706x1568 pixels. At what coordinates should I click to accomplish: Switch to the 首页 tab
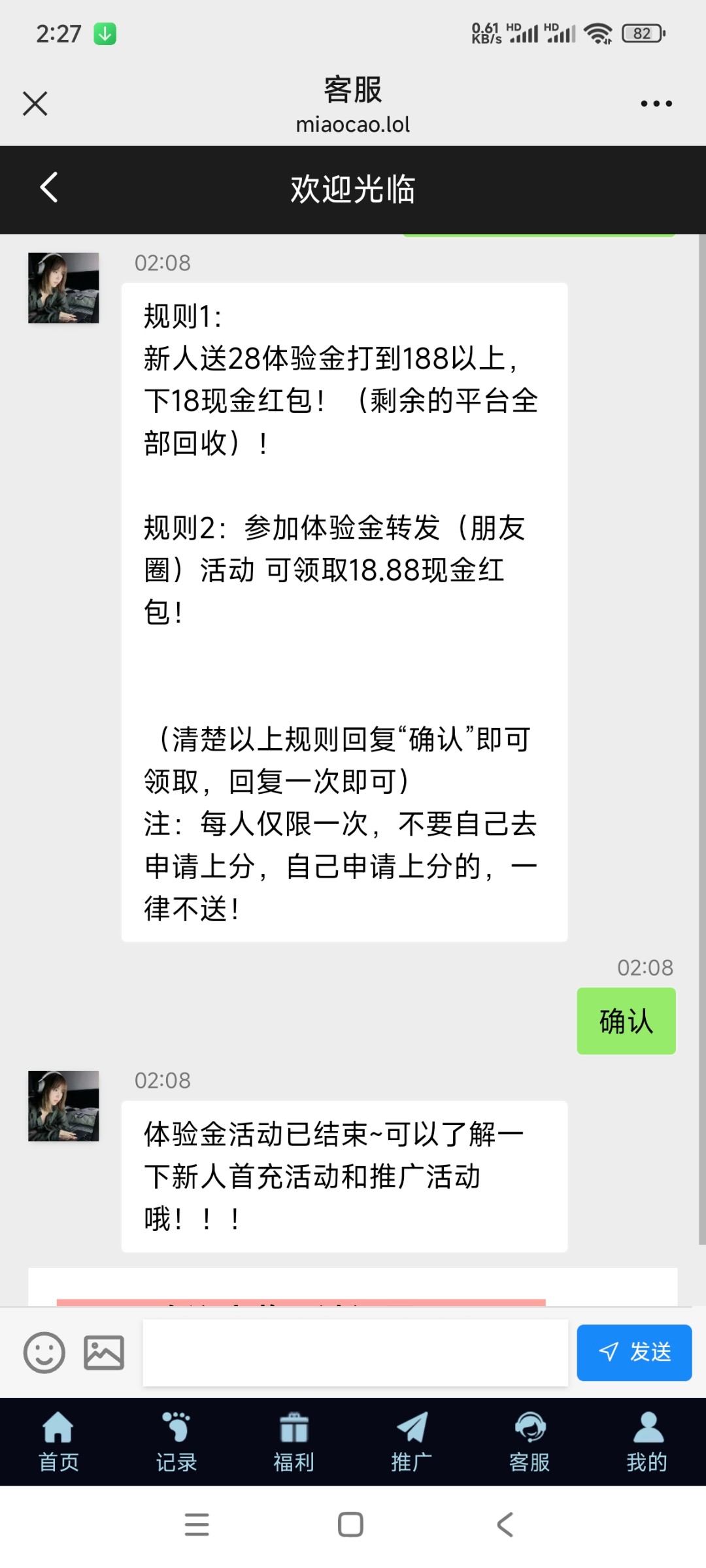tap(58, 1443)
